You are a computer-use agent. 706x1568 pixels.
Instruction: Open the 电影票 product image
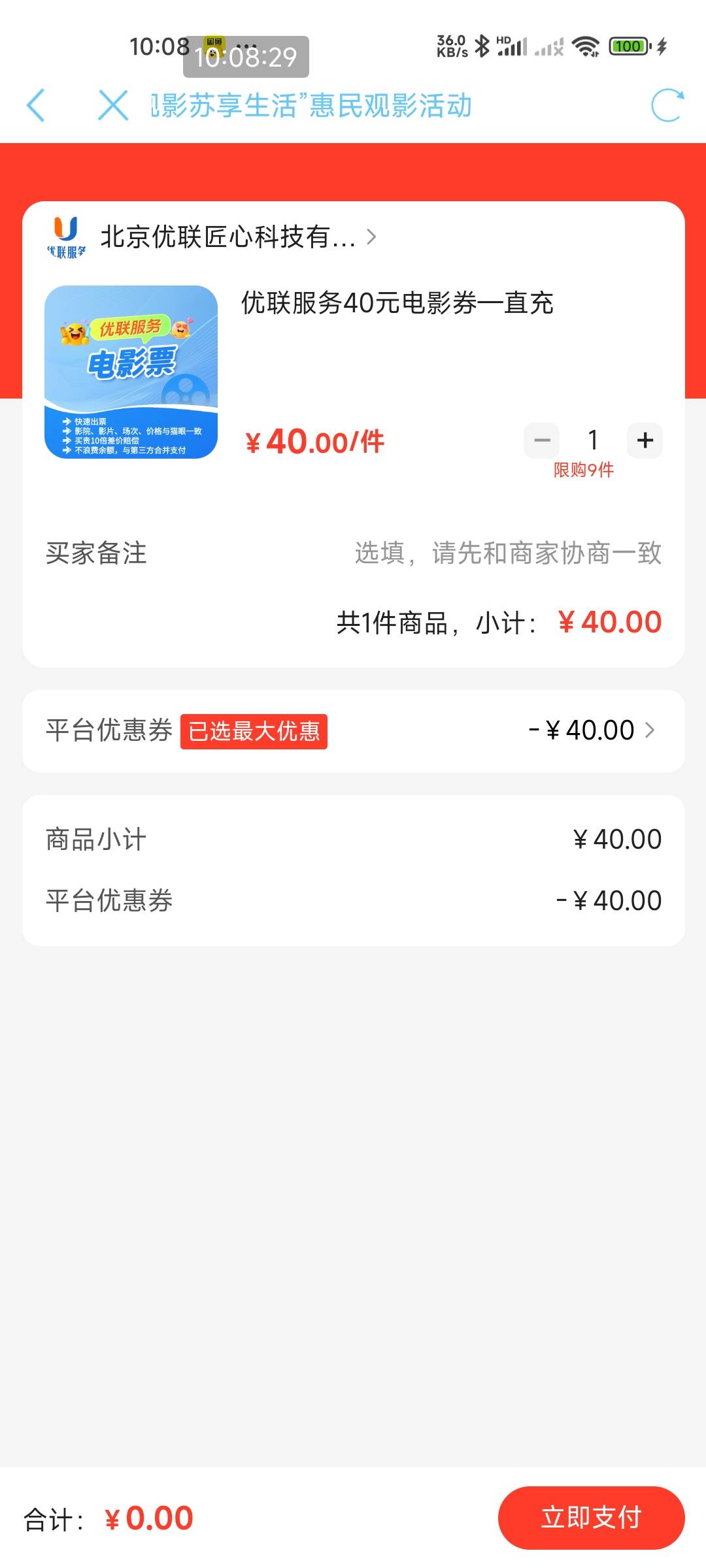coord(131,372)
